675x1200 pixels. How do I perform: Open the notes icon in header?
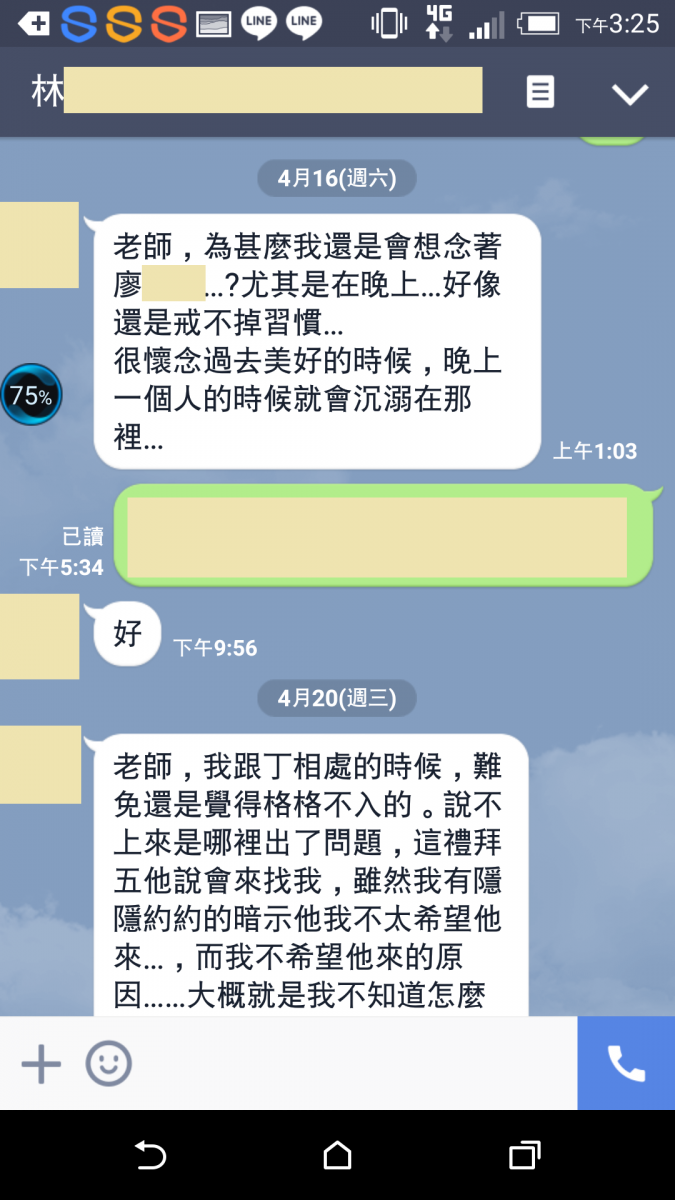coord(540,93)
